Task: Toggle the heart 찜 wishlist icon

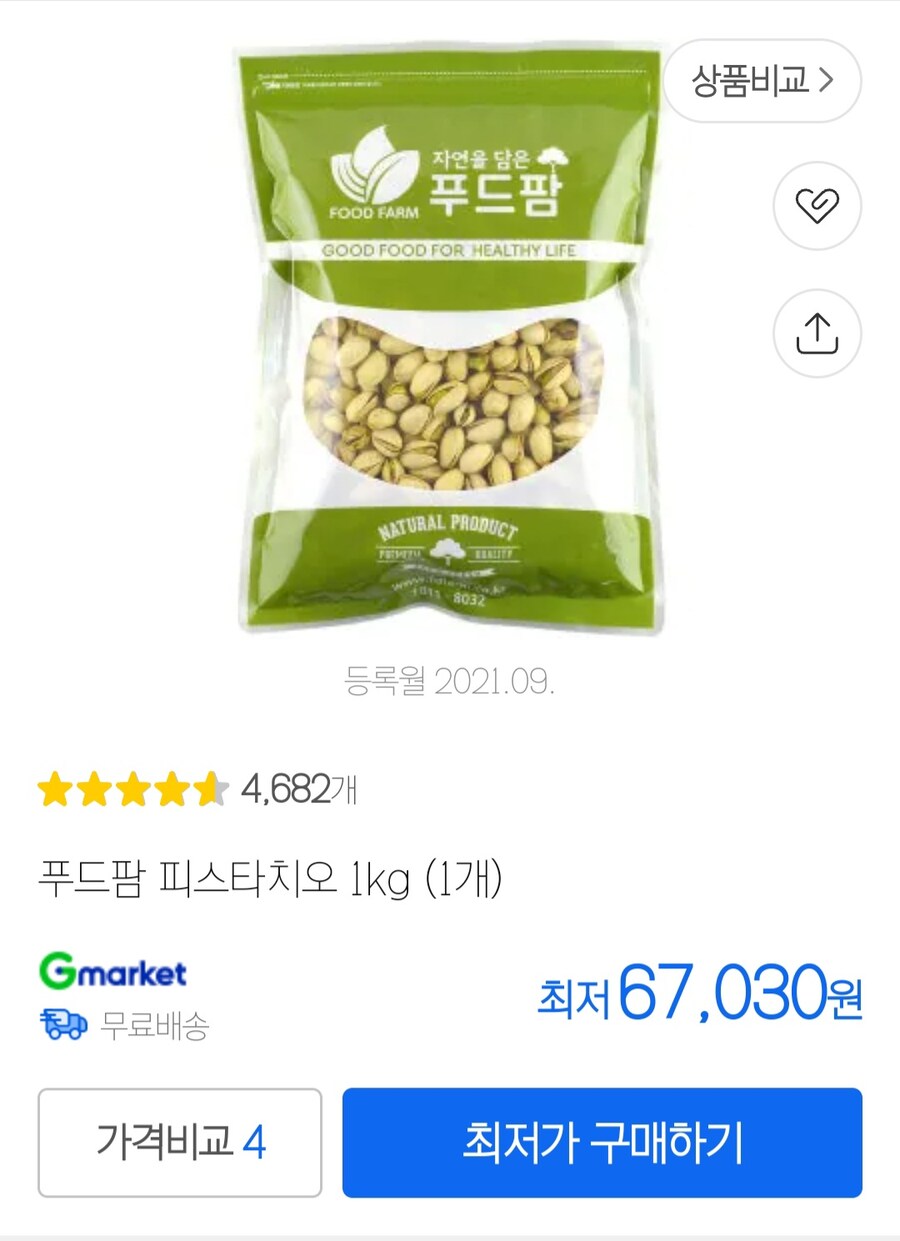Action: tap(819, 203)
